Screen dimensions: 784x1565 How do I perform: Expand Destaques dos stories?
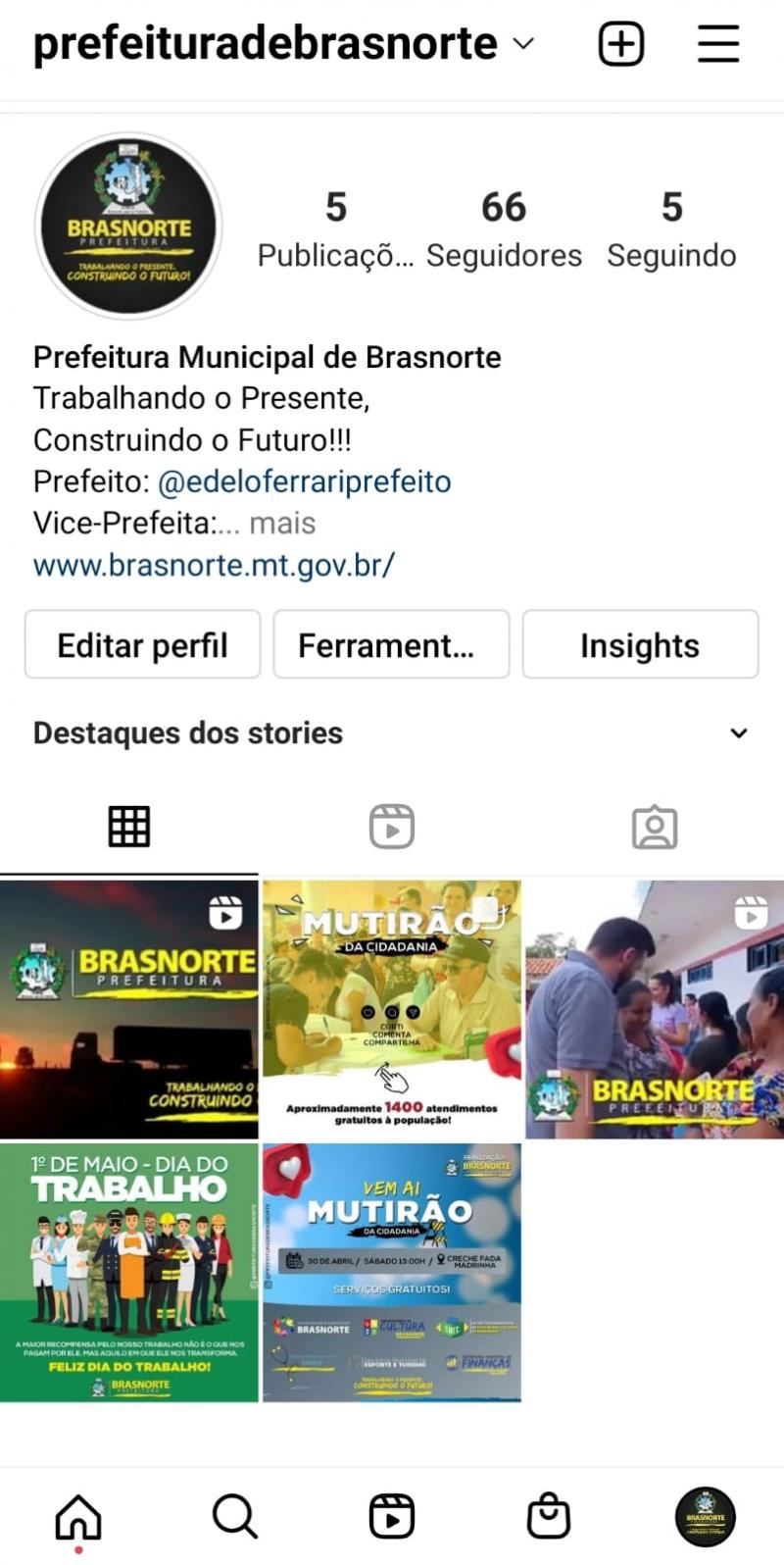pos(739,732)
